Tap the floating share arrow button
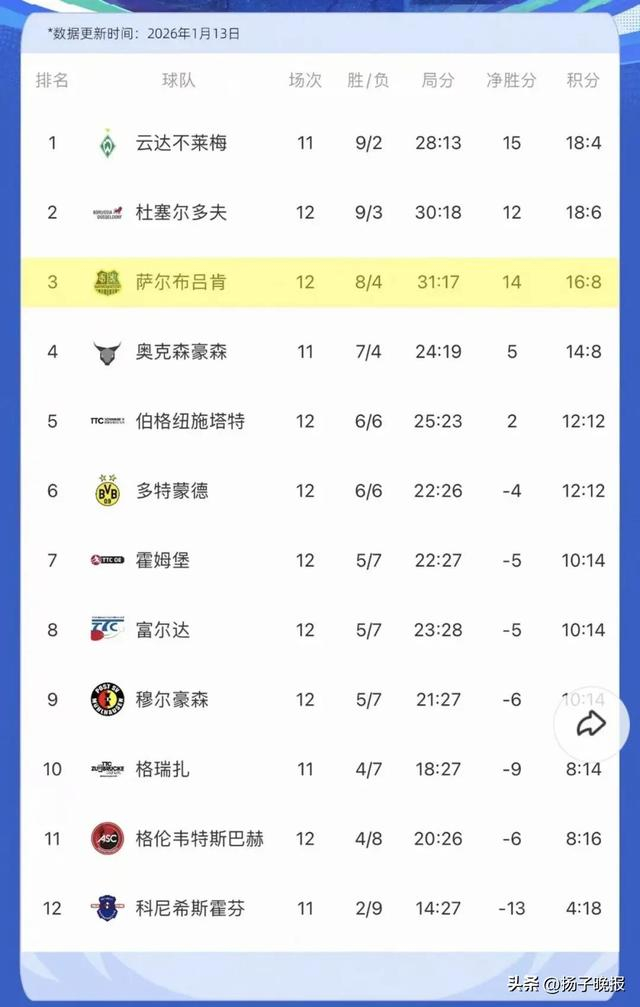Image resolution: width=640 pixels, height=1007 pixels. 591,724
